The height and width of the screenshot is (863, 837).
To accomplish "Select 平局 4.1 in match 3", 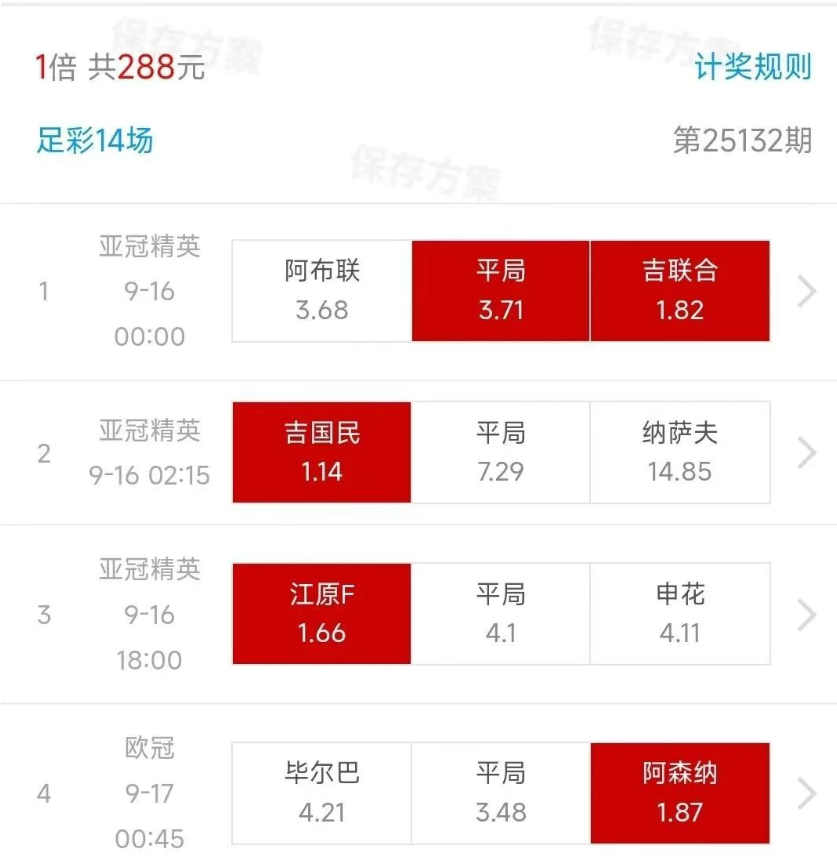I will 500,614.
